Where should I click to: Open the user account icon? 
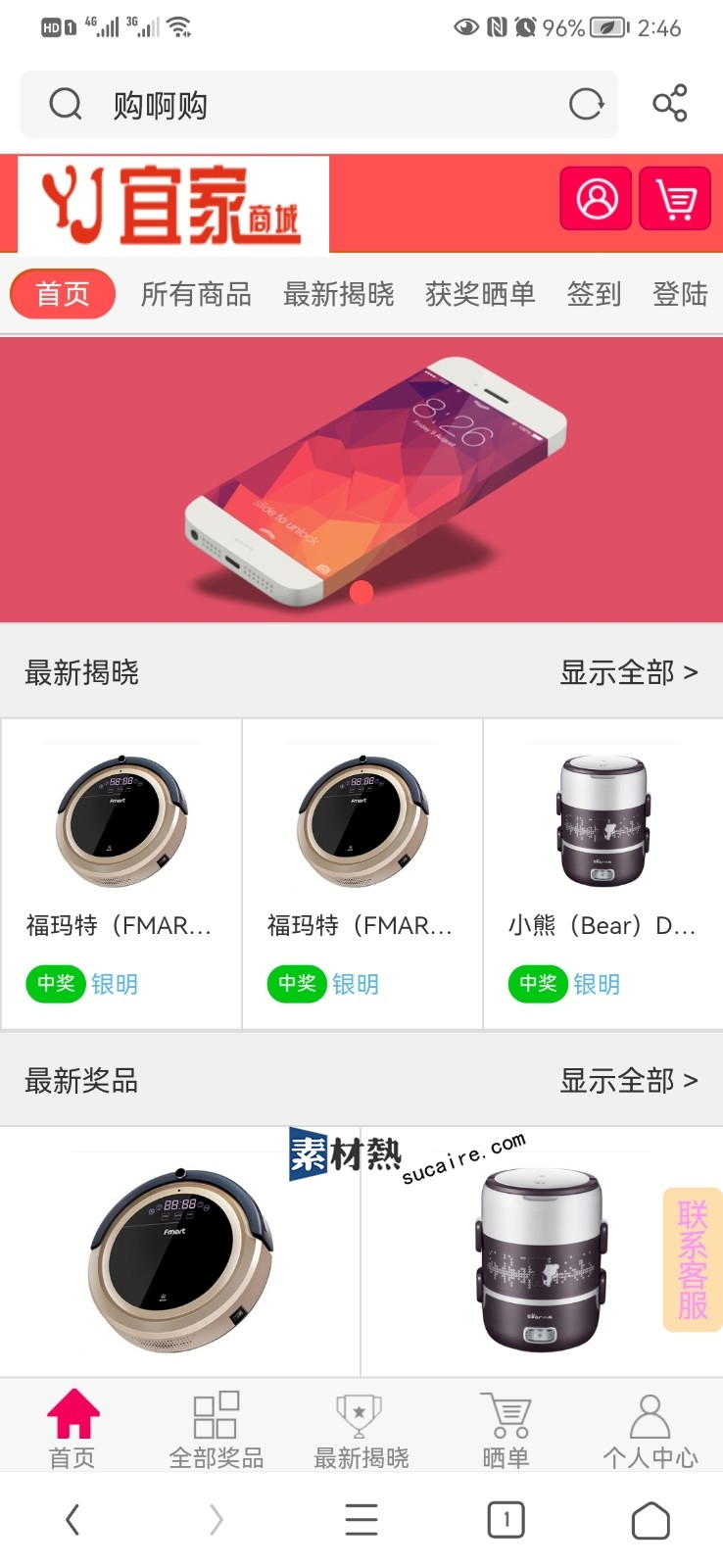click(x=596, y=199)
